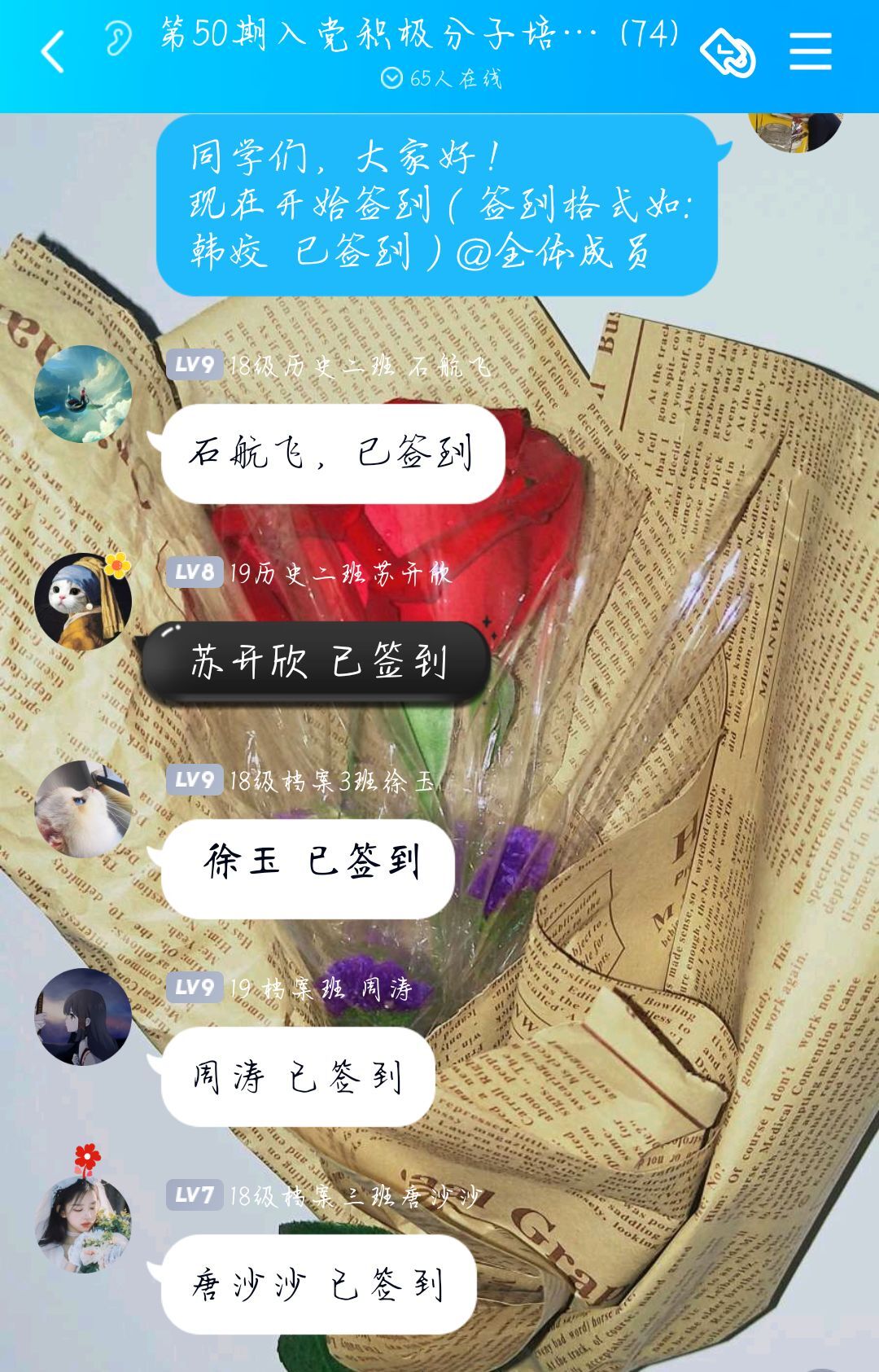Viewport: 879px width, 1372px height.
Task: Tap the announcer's avatar at top right
Action: pos(794,132)
